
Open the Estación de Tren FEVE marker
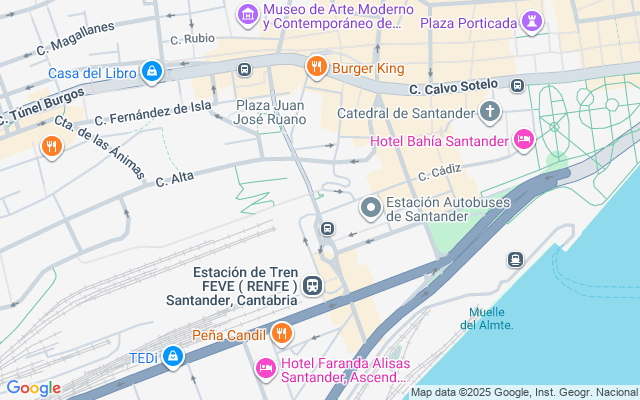pyautogui.click(x=313, y=285)
